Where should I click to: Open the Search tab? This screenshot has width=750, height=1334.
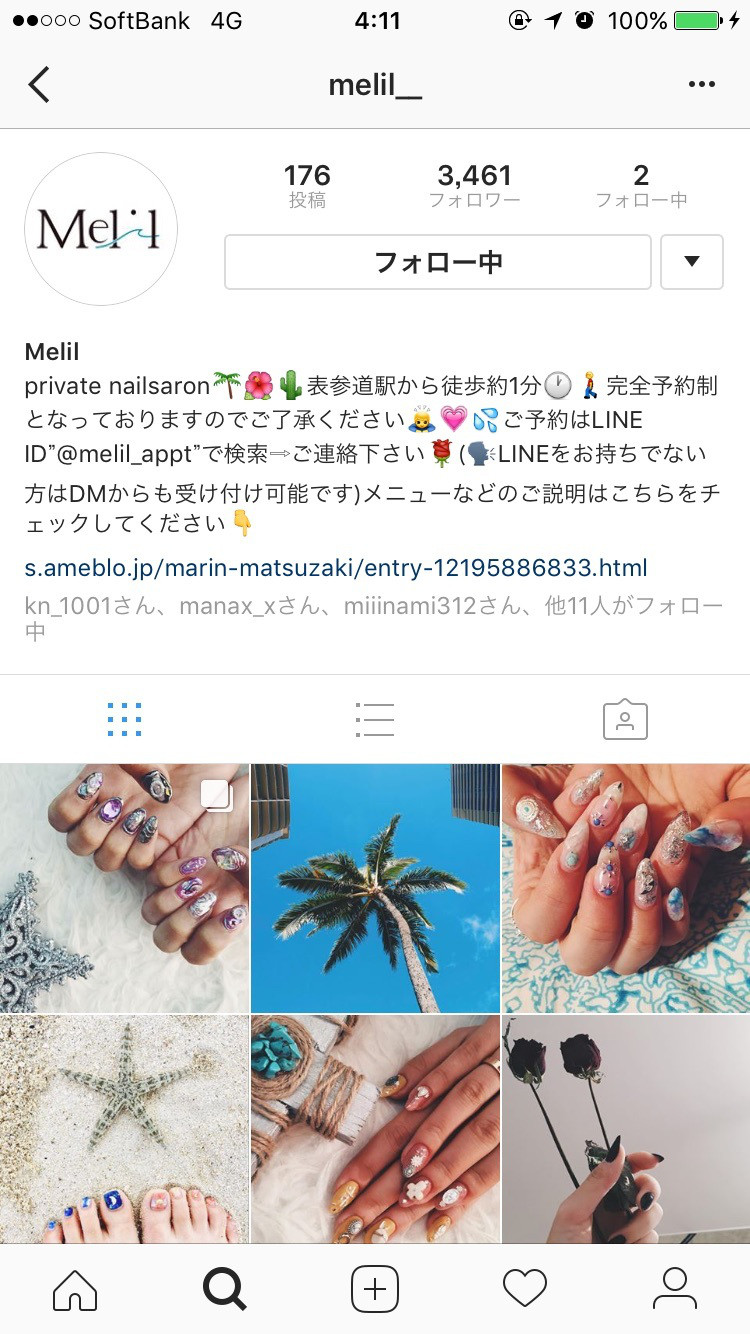click(225, 1289)
